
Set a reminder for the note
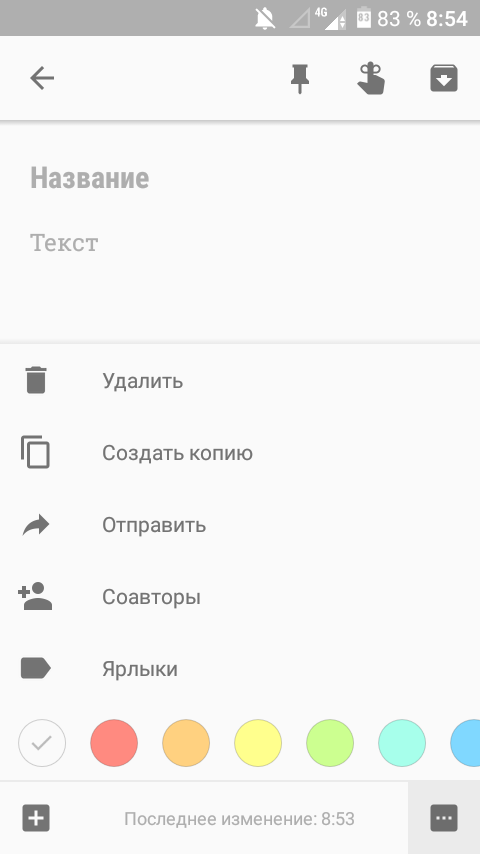pos(371,78)
